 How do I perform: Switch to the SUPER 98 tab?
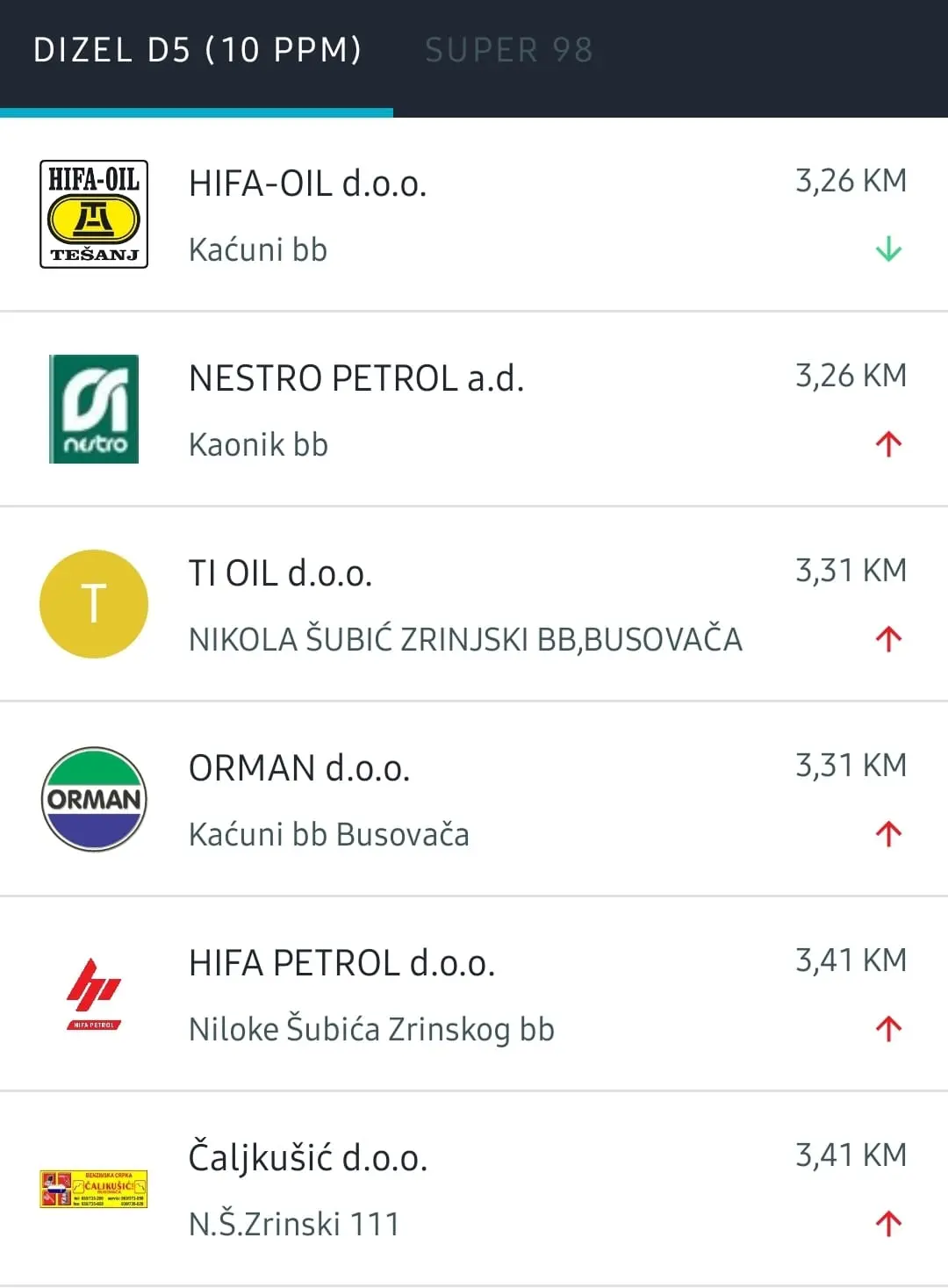coord(509,51)
